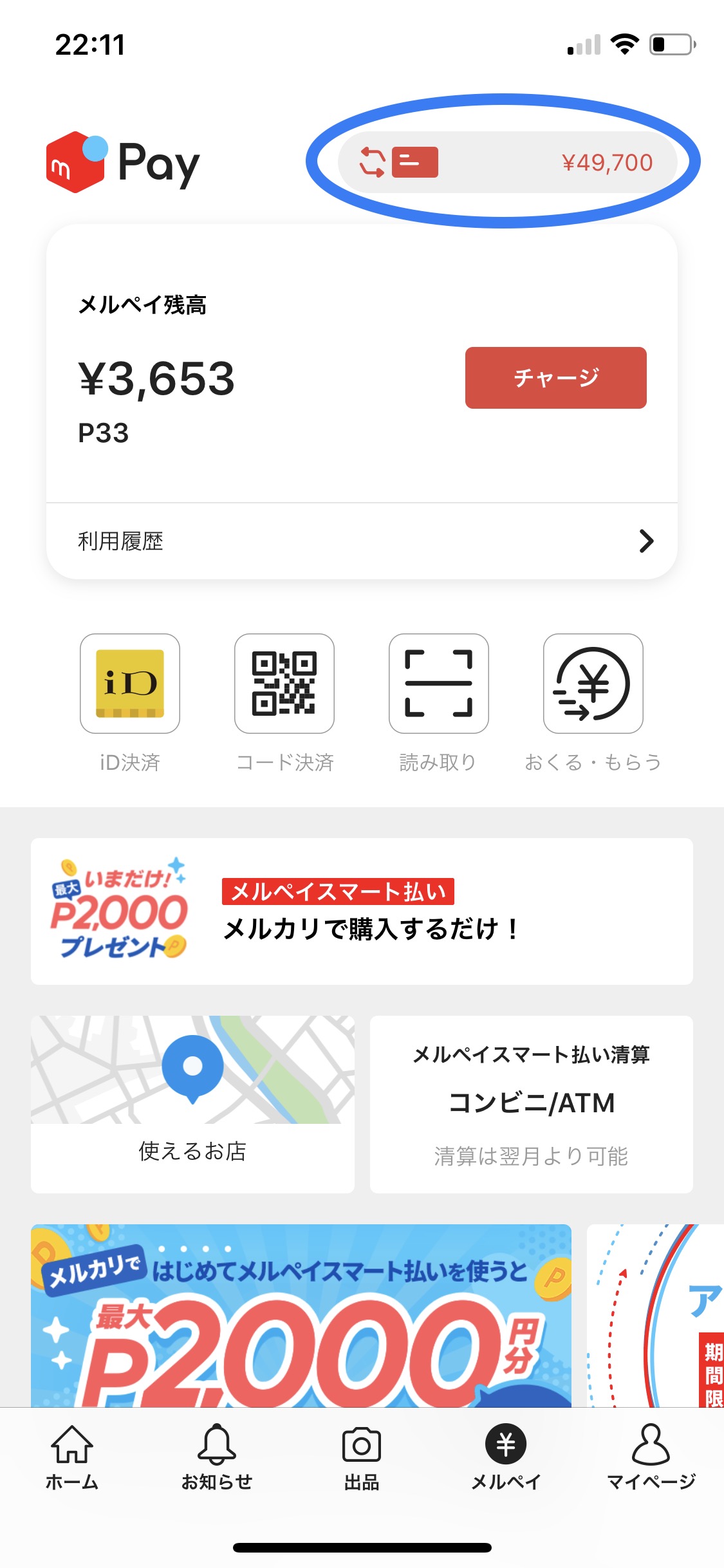
Task: Open the ¥49,700 smart pay limit pill
Action: [x=507, y=162]
